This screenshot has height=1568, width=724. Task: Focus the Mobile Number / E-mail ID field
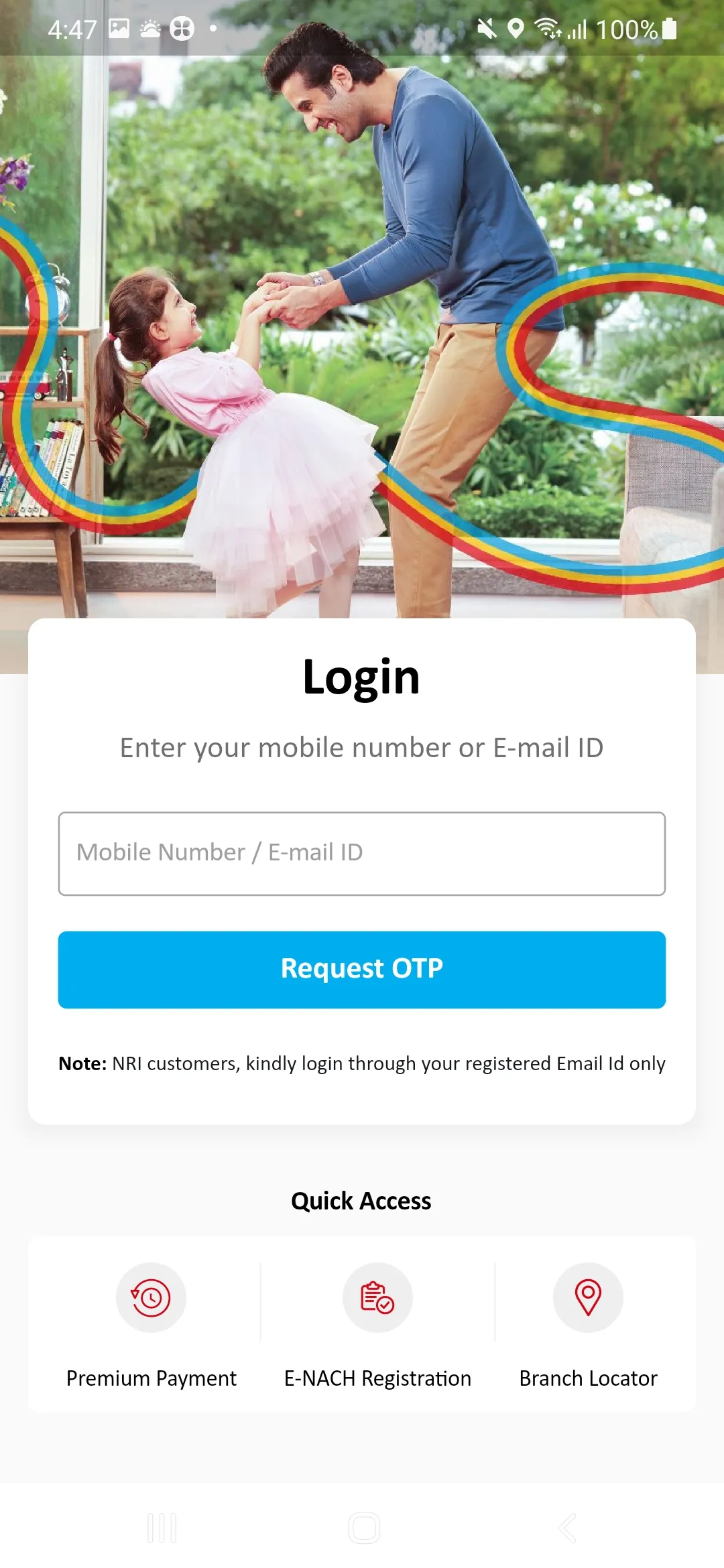(362, 854)
